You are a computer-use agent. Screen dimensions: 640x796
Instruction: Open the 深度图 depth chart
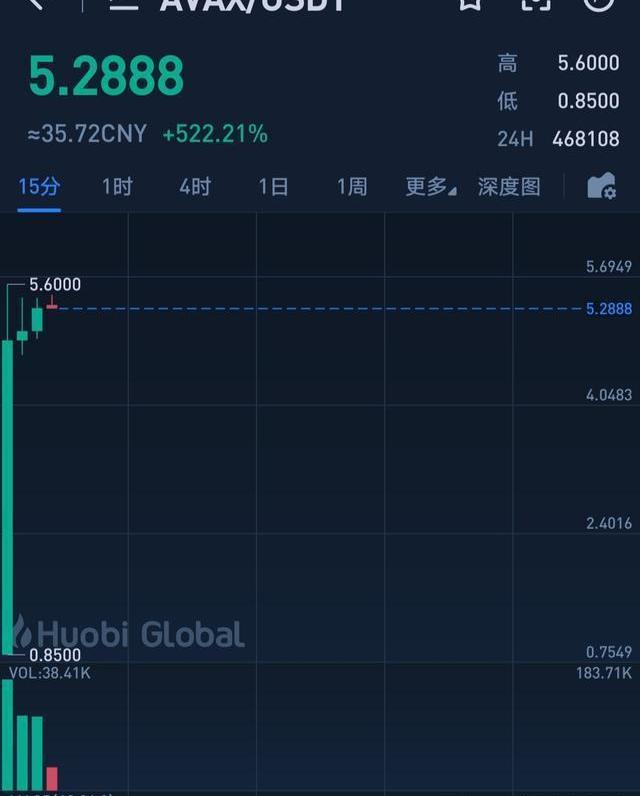coord(509,187)
